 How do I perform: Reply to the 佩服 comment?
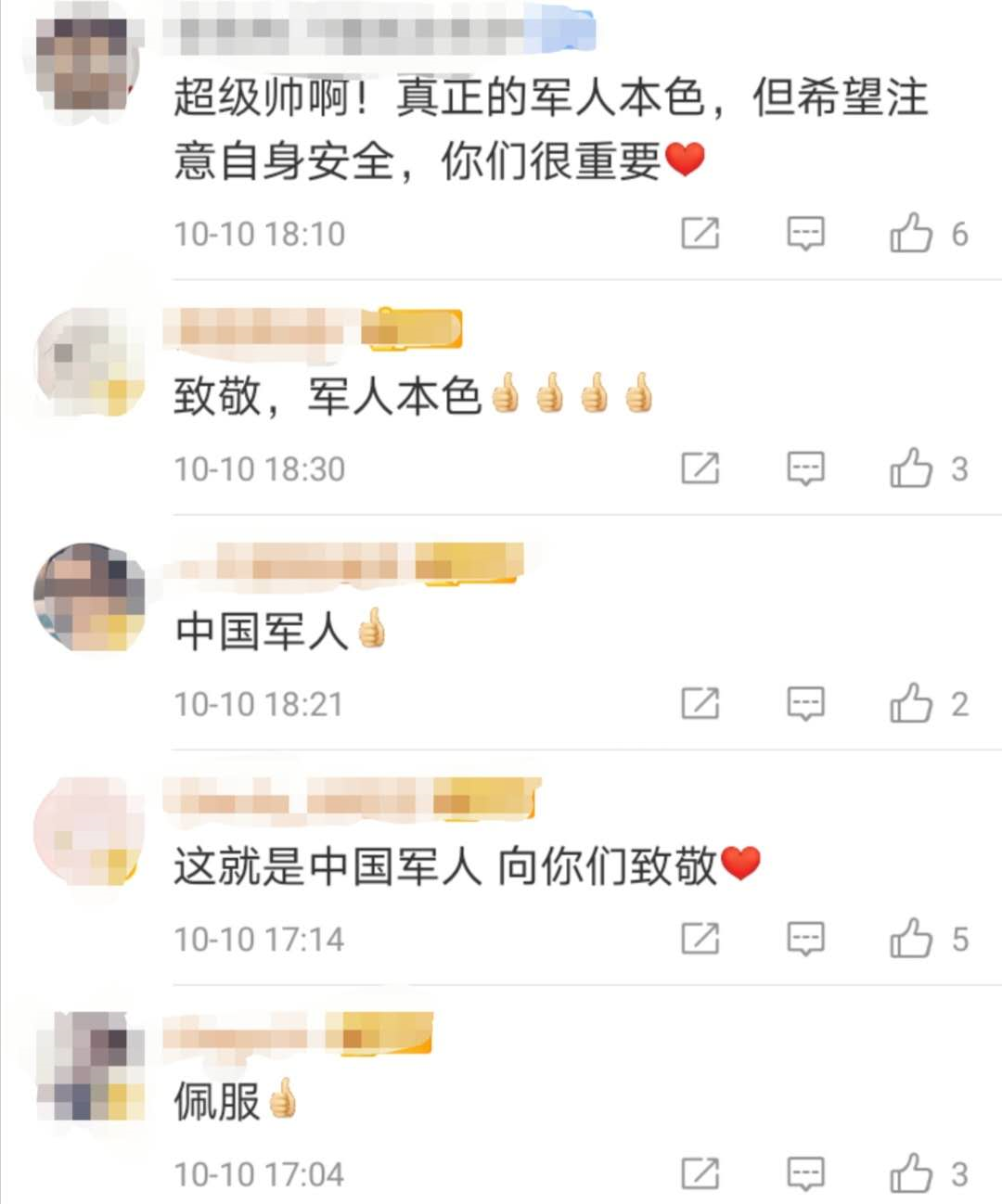805,1174
